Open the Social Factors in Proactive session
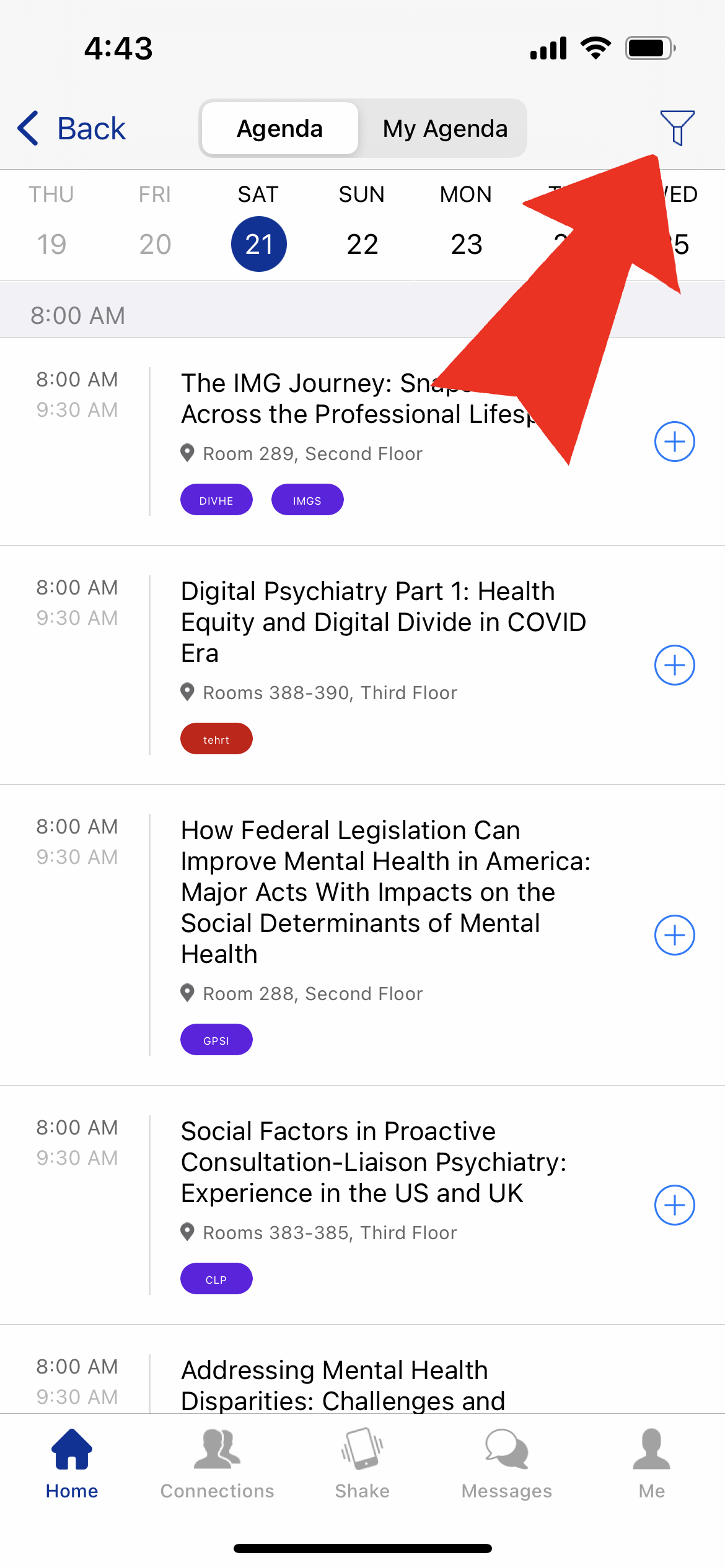 coord(374,1162)
